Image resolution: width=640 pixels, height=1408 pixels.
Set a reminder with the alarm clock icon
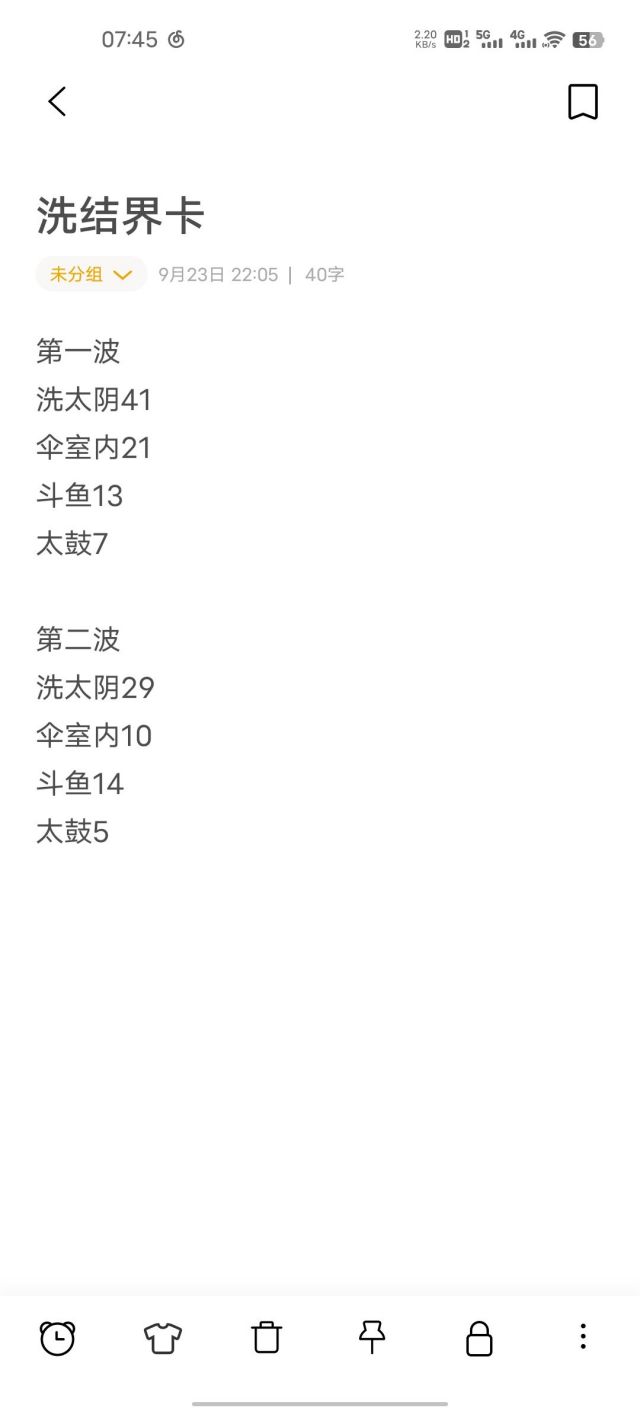[x=57, y=1337]
